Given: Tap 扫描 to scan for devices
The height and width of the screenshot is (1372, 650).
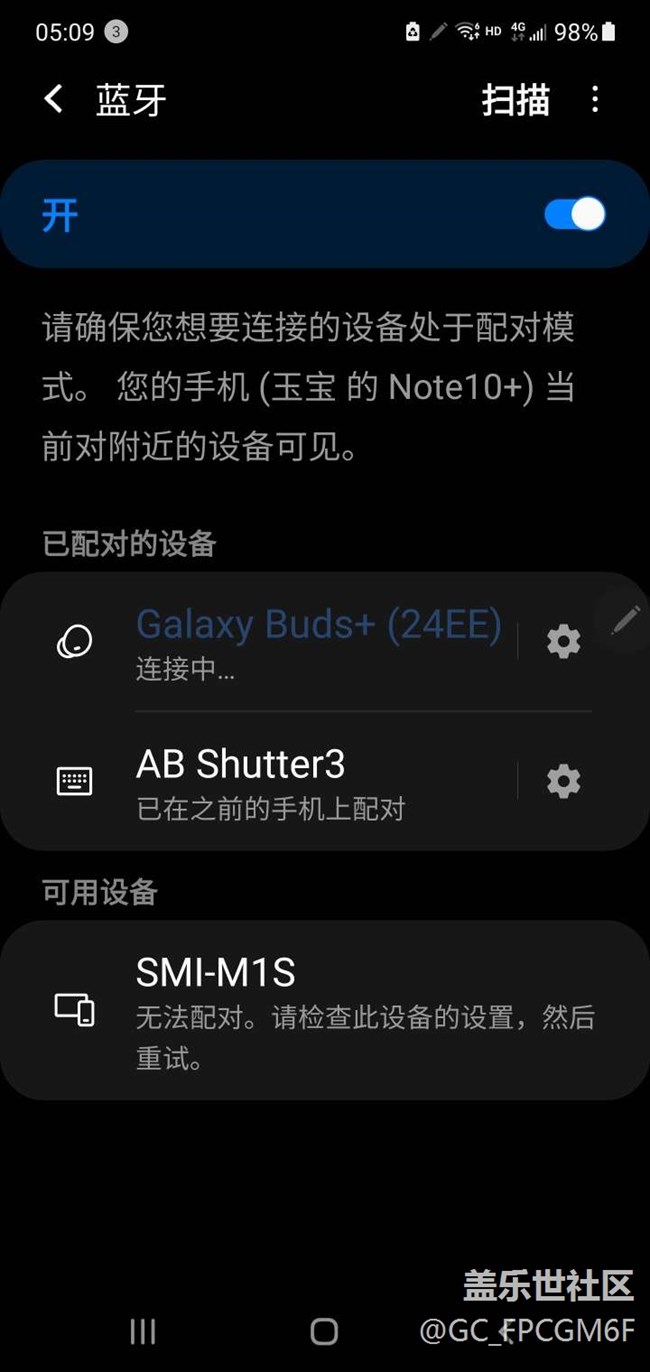Looking at the screenshot, I should click(515, 99).
